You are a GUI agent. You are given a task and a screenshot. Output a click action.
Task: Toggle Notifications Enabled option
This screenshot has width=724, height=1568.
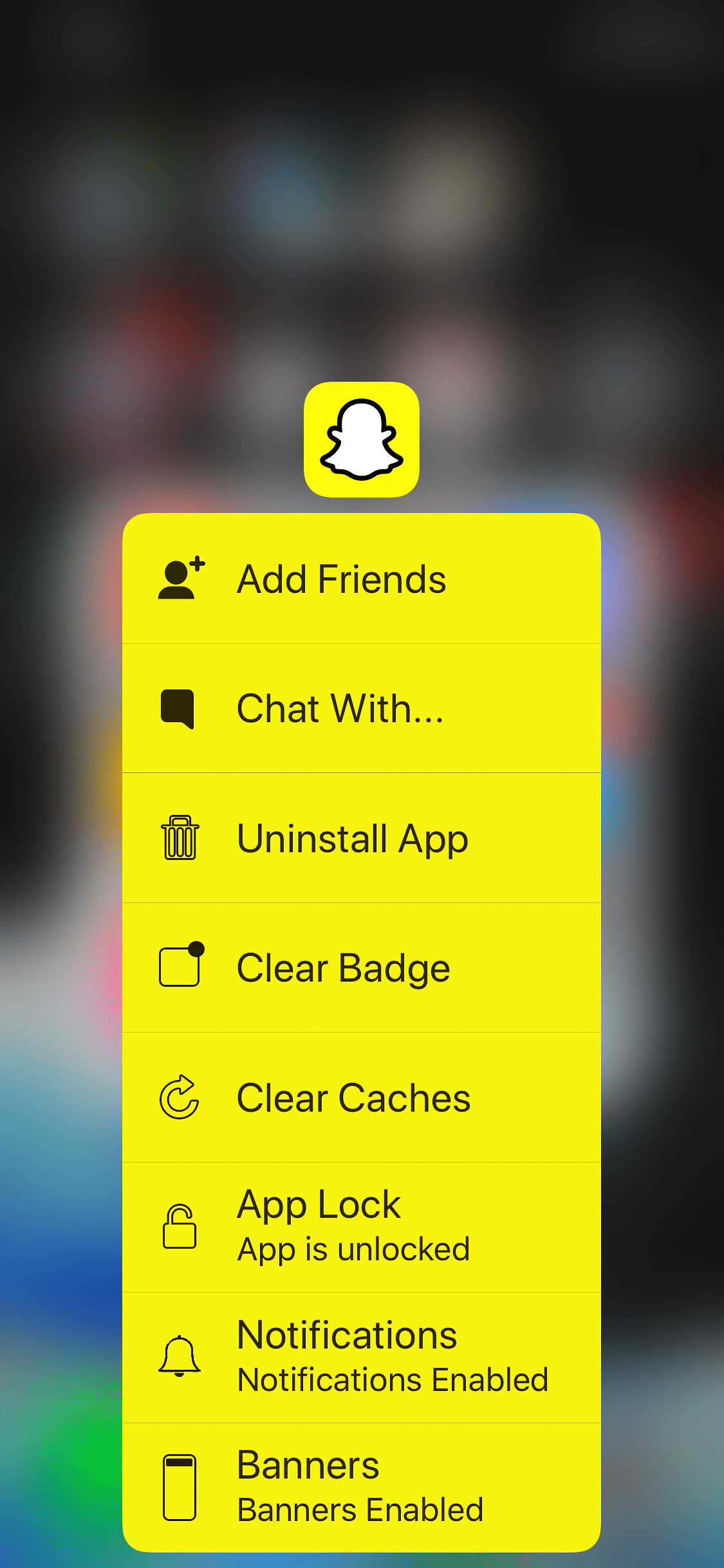click(361, 1357)
